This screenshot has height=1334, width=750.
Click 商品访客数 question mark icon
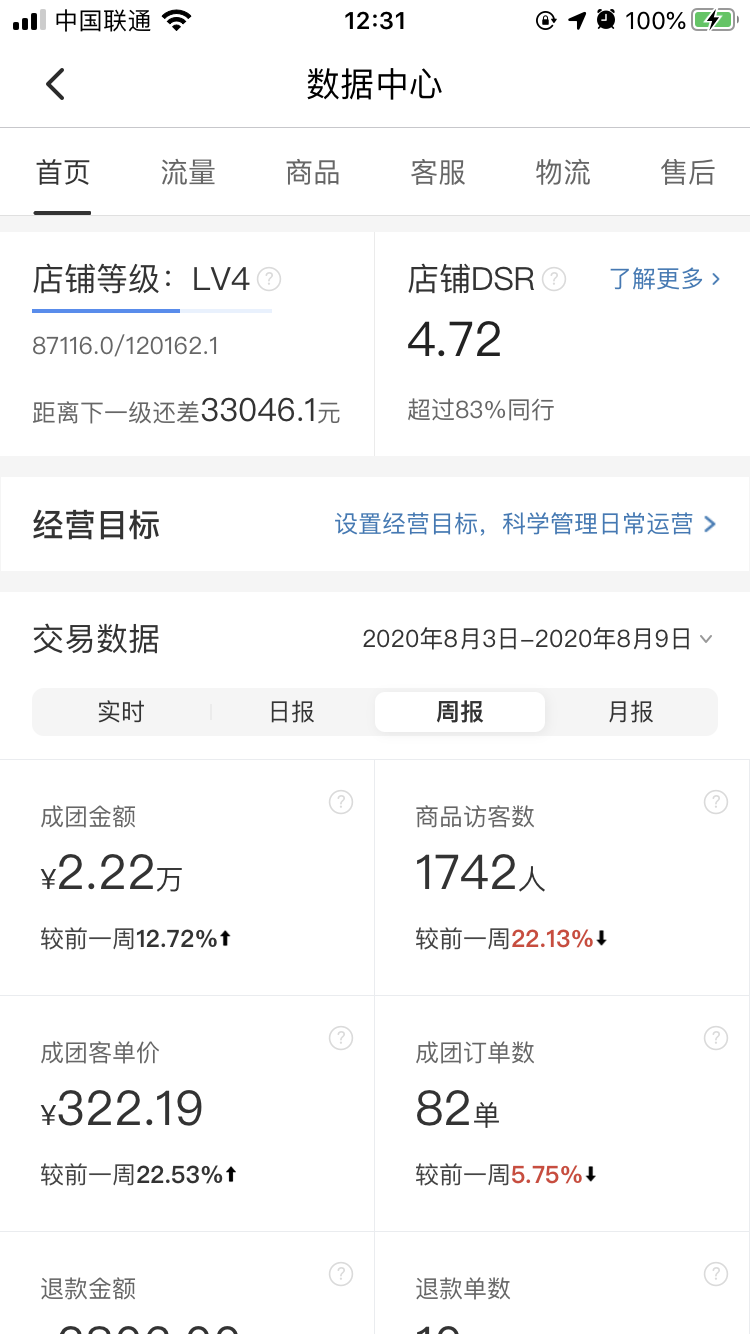[716, 801]
